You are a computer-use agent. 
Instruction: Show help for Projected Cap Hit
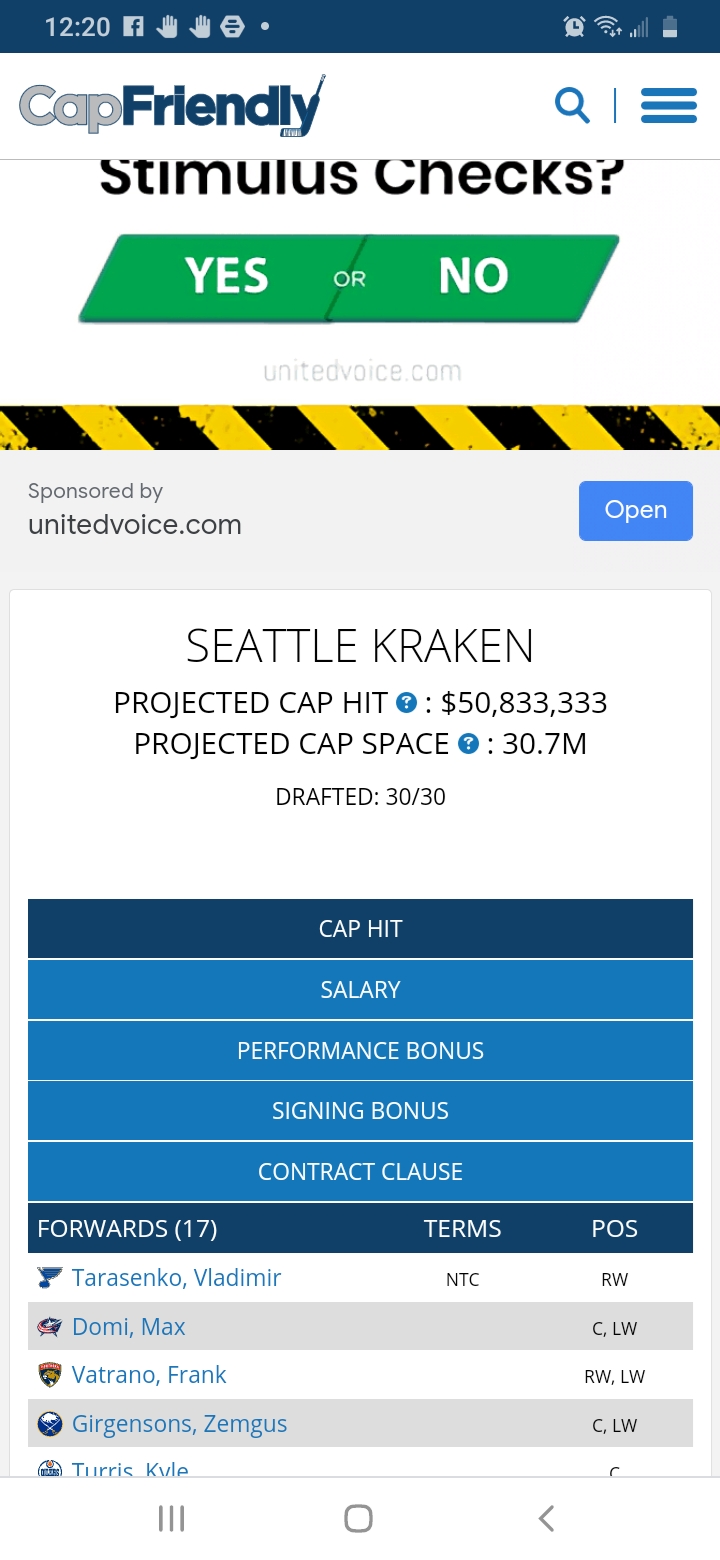[x=406, y=702]
